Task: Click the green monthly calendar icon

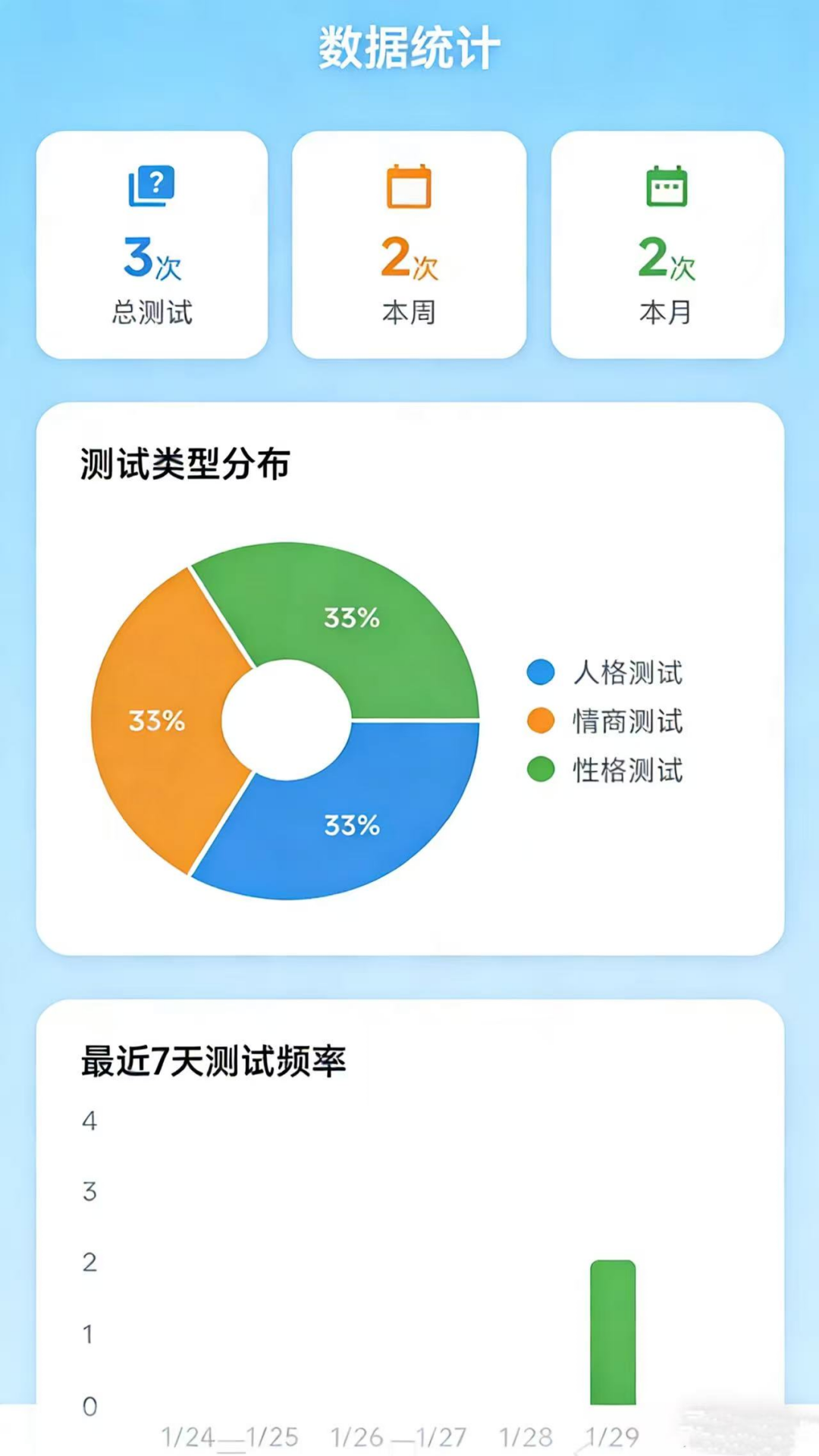Action: tap(666, 187)
